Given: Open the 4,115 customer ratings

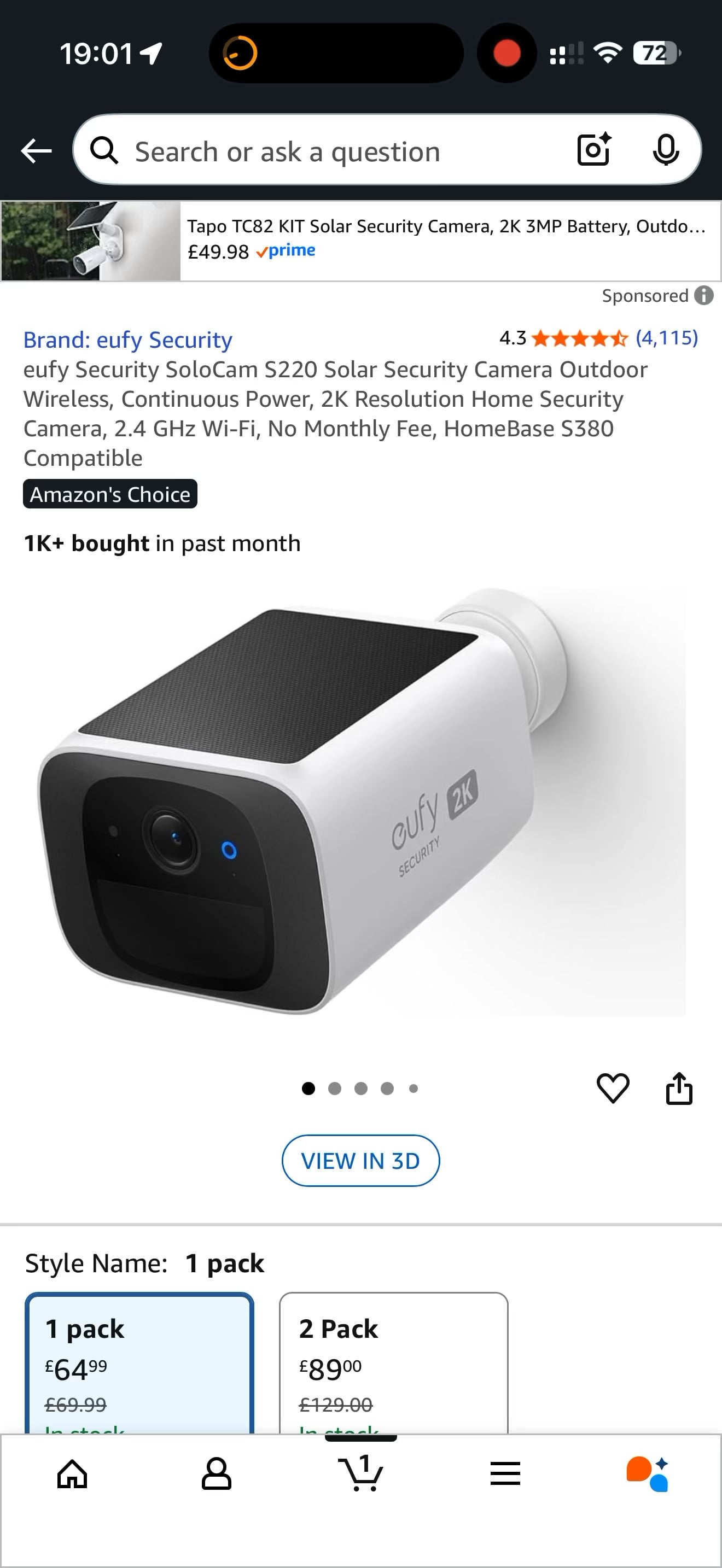Looking at the screenshot, I should coord(667,338).
